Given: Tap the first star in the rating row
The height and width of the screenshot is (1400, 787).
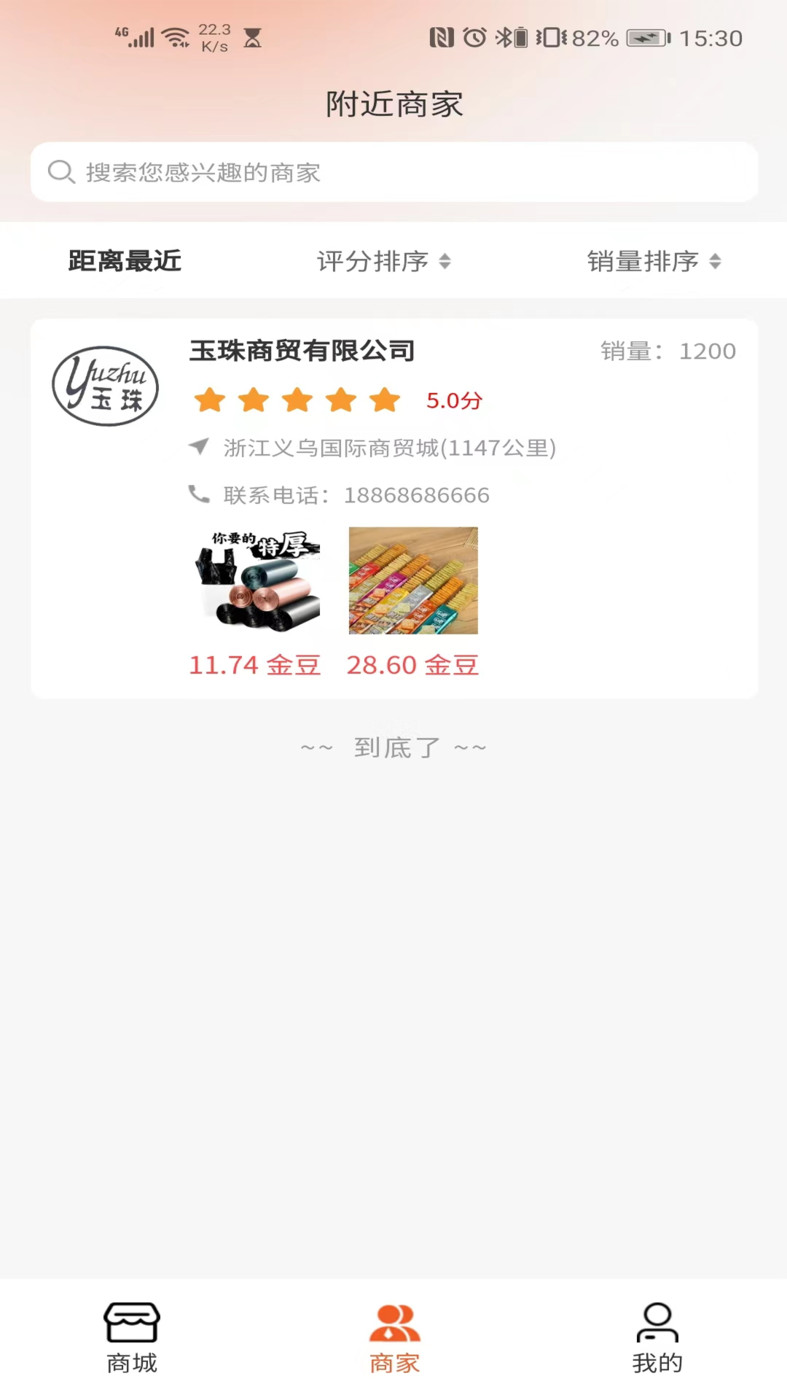Looking at the screenshot, I should pyautogui.click(x=209, y=399).
